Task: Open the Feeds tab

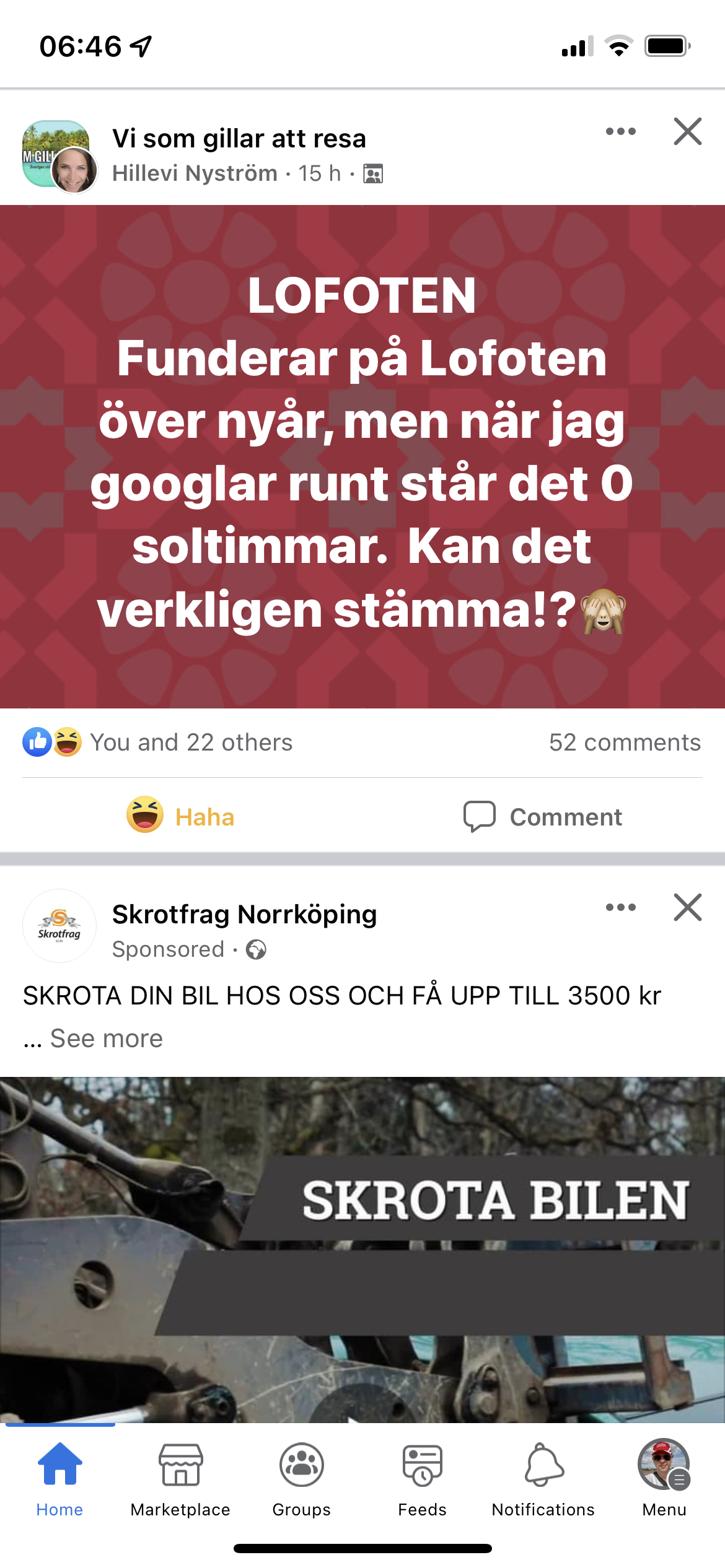Action: point(422,1479)
